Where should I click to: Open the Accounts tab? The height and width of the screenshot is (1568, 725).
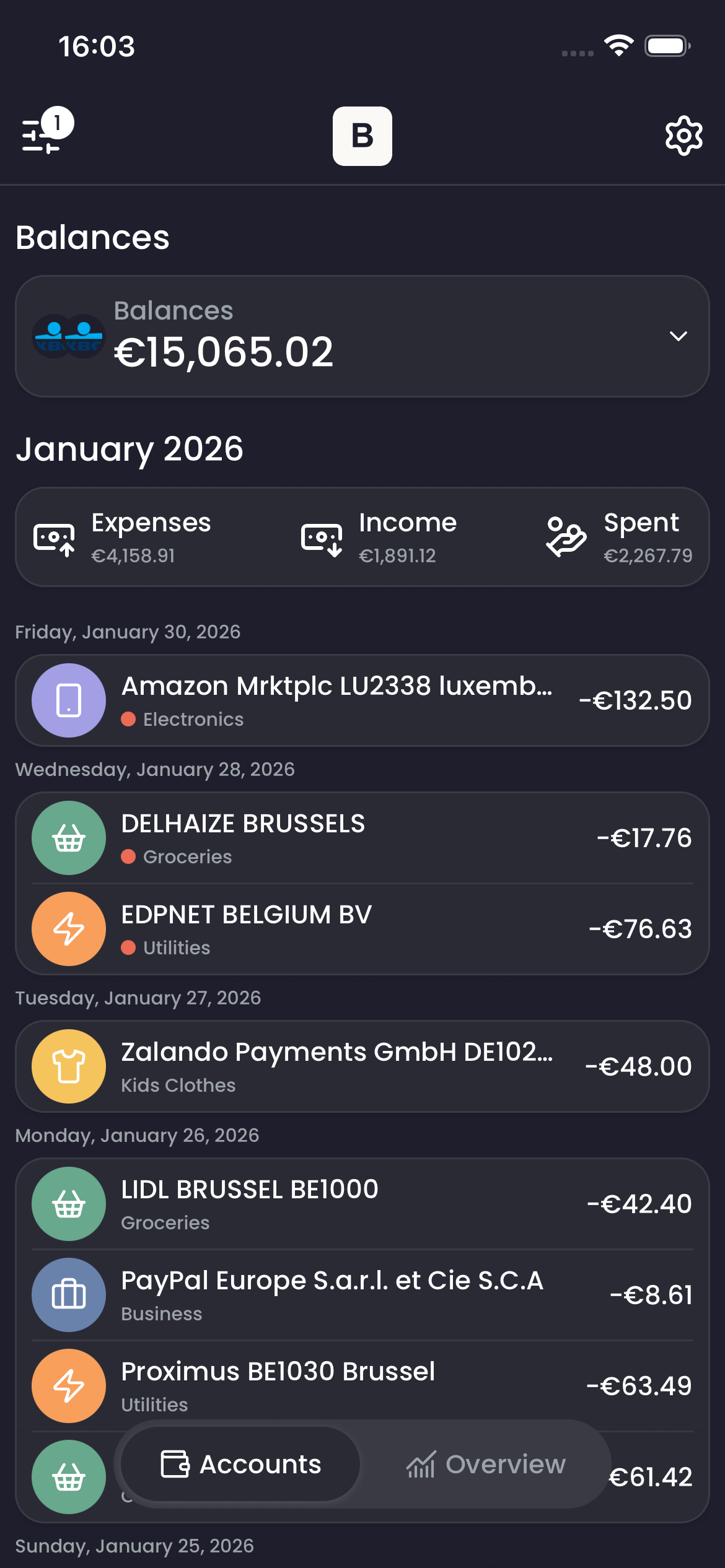[x=242, y=1464]
